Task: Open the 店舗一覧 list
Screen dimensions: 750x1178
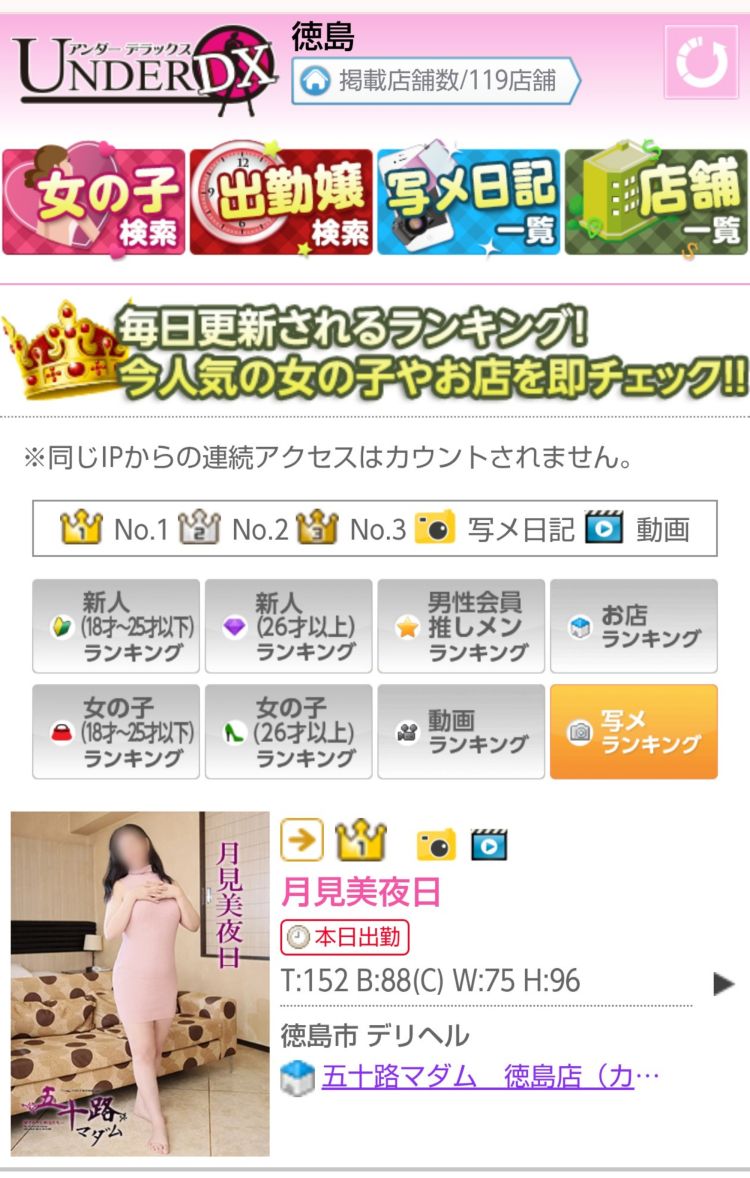Action: [656, 202]
